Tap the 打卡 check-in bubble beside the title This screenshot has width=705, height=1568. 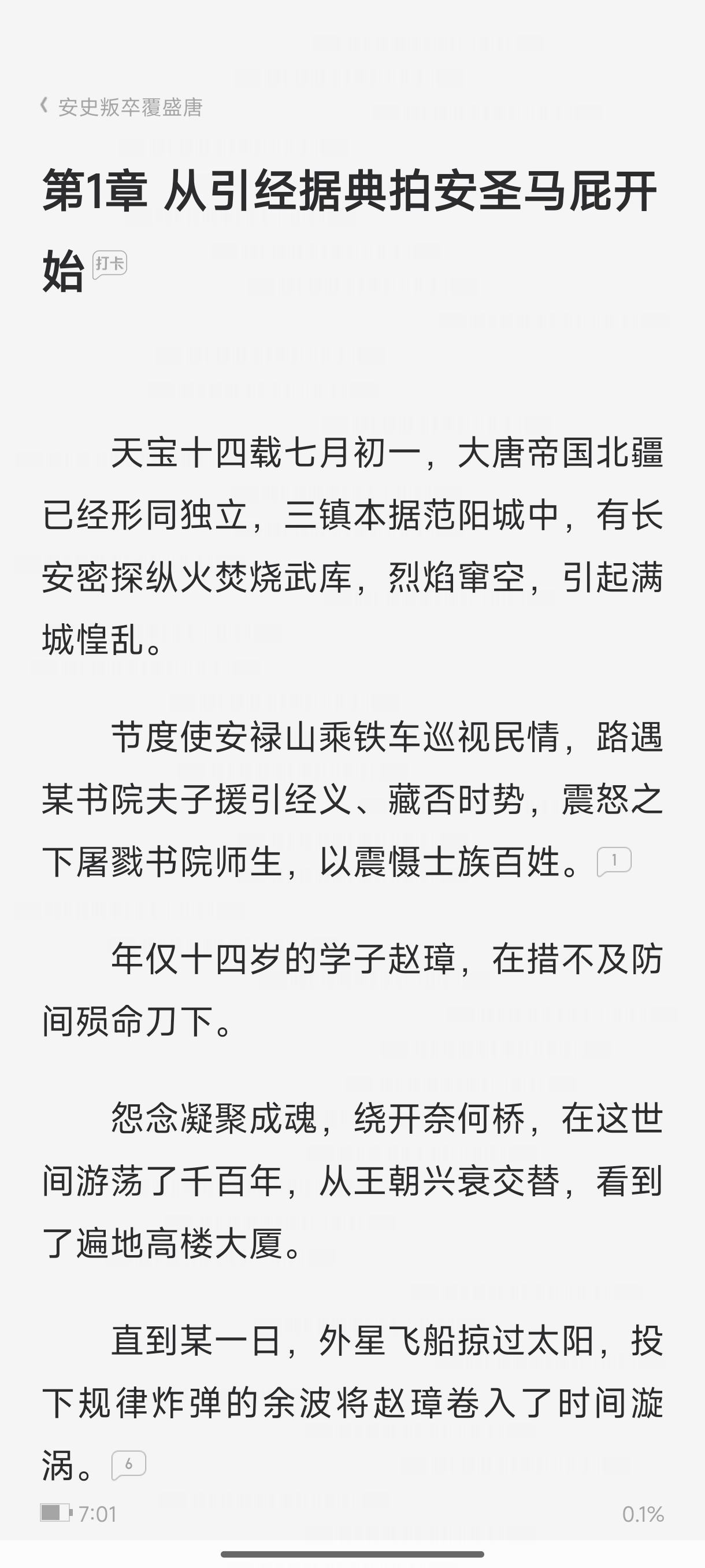109,265
